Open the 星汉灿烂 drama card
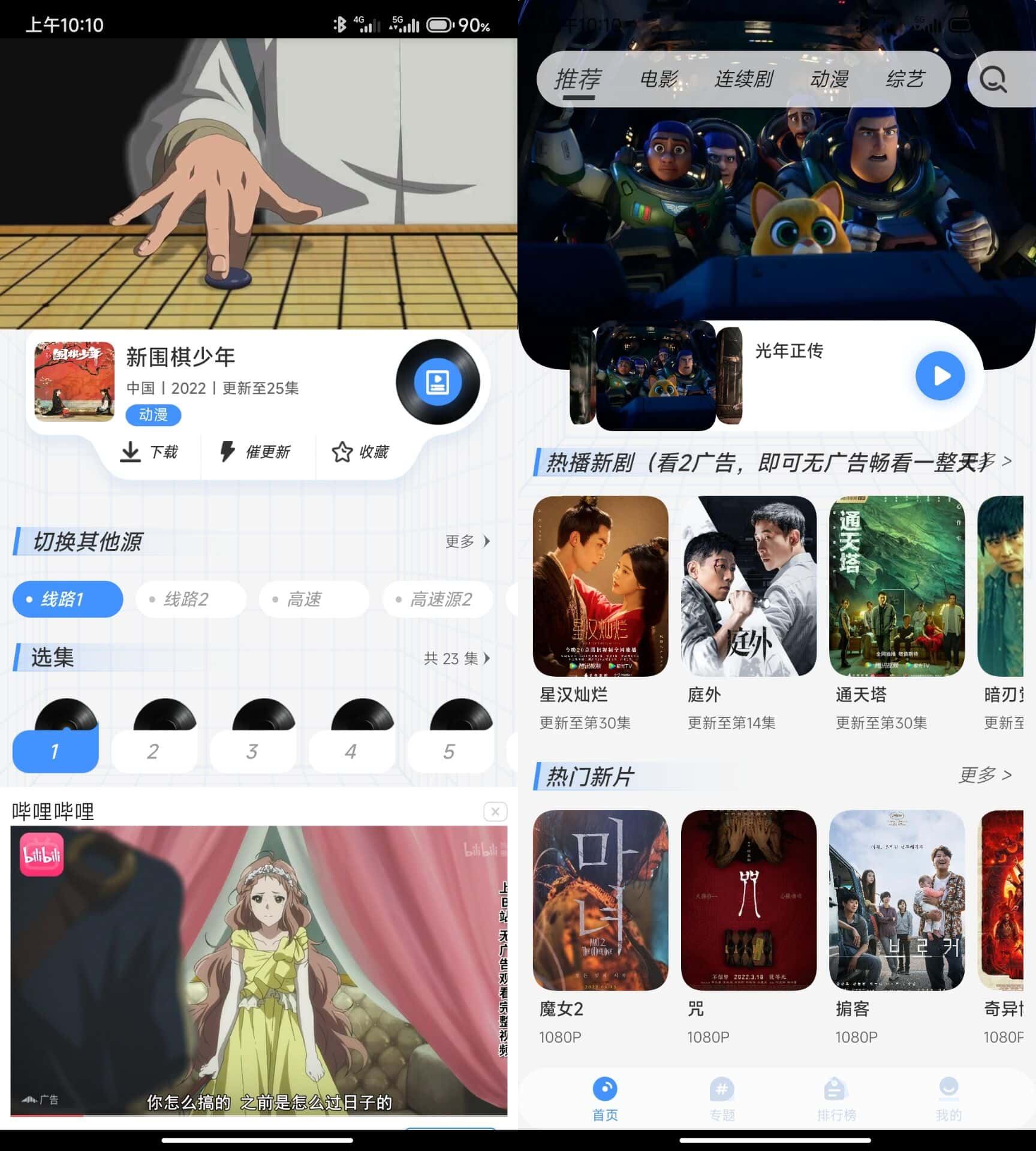Screen dimensions: 1036x1151 pos(600,586)
